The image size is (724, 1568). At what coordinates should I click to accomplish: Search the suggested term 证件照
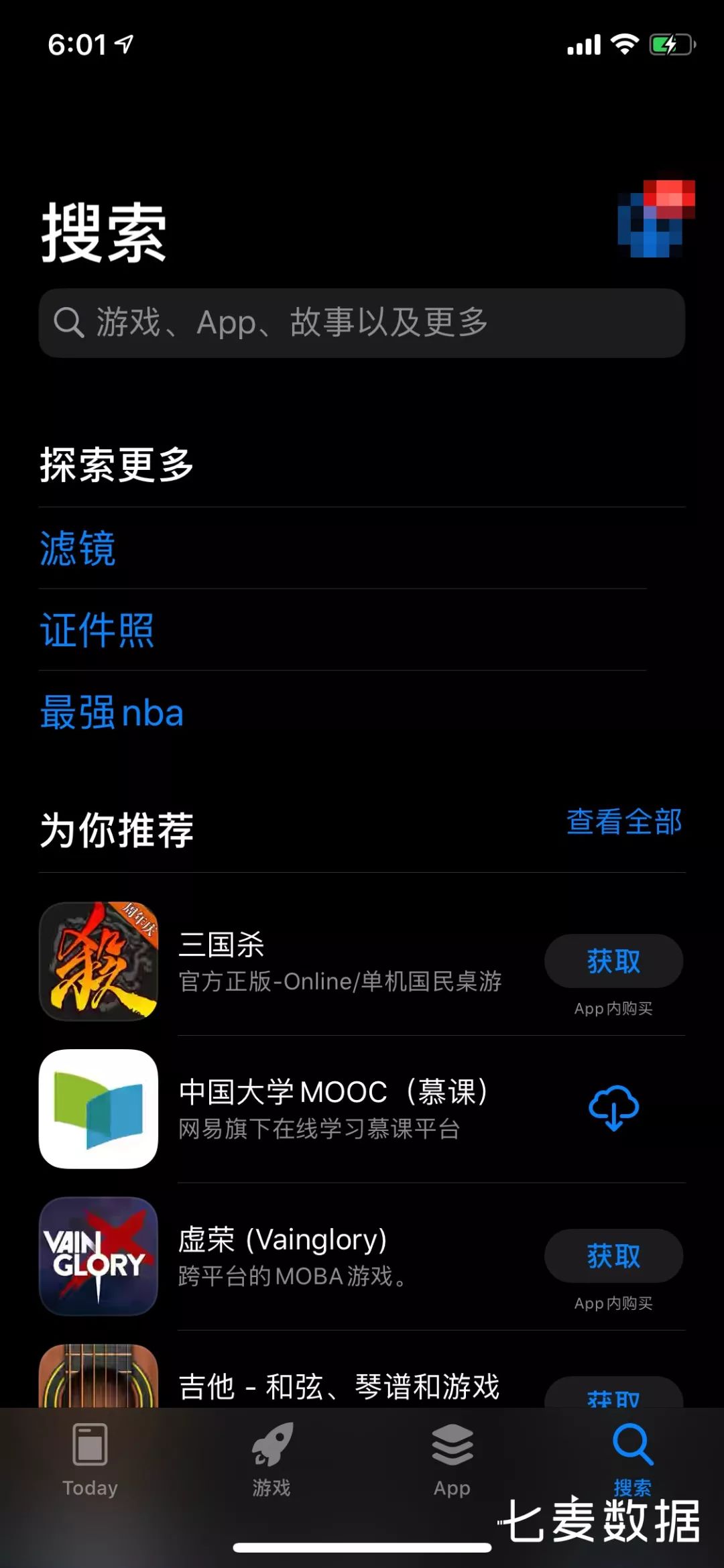[97, 630]
